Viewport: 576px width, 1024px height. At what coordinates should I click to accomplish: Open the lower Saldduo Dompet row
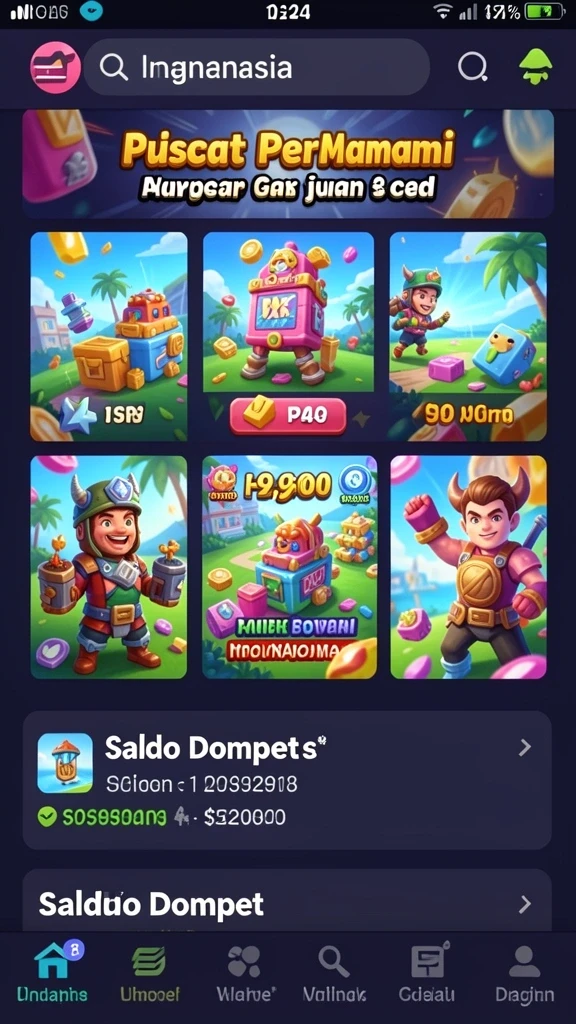[287, 901]
